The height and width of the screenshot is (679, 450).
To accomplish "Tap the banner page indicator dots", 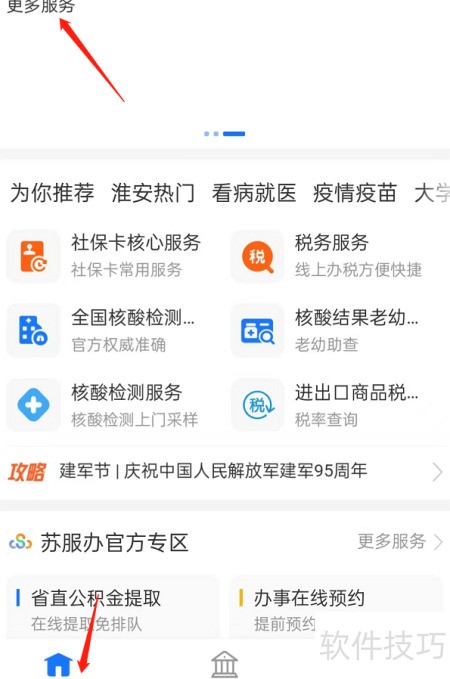I will pos(224,134).
